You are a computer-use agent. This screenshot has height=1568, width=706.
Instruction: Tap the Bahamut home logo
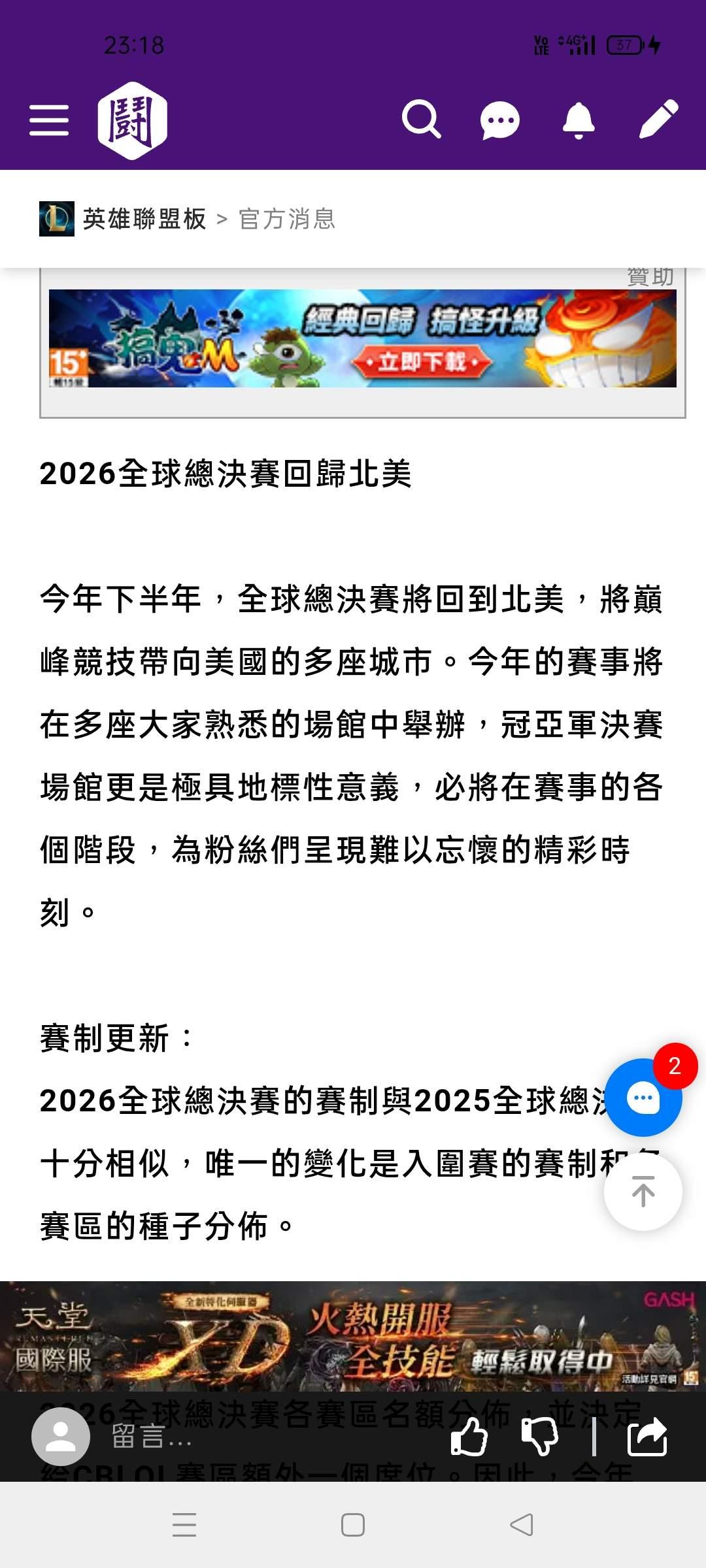133,120
